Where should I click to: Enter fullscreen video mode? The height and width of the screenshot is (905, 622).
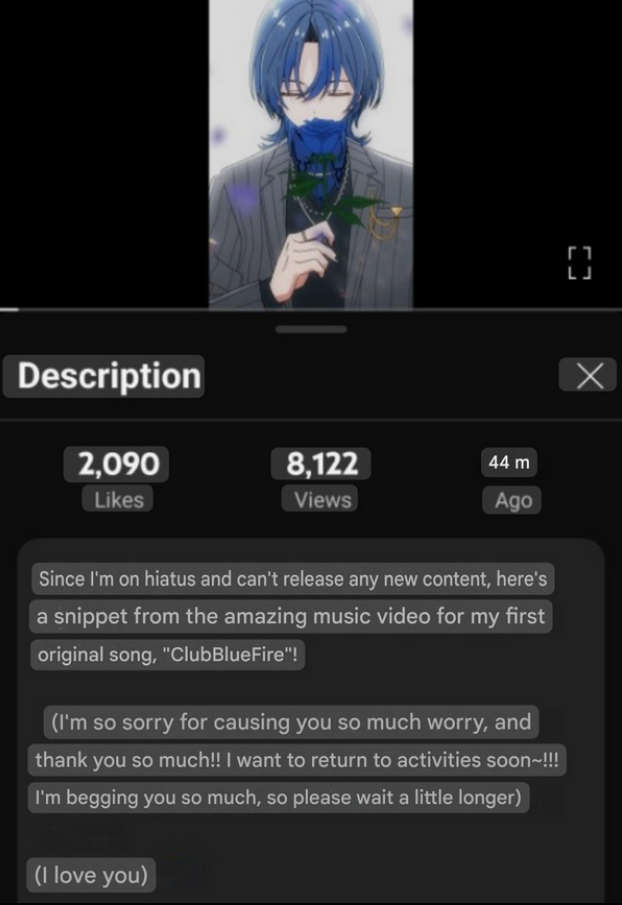(580, 262)
